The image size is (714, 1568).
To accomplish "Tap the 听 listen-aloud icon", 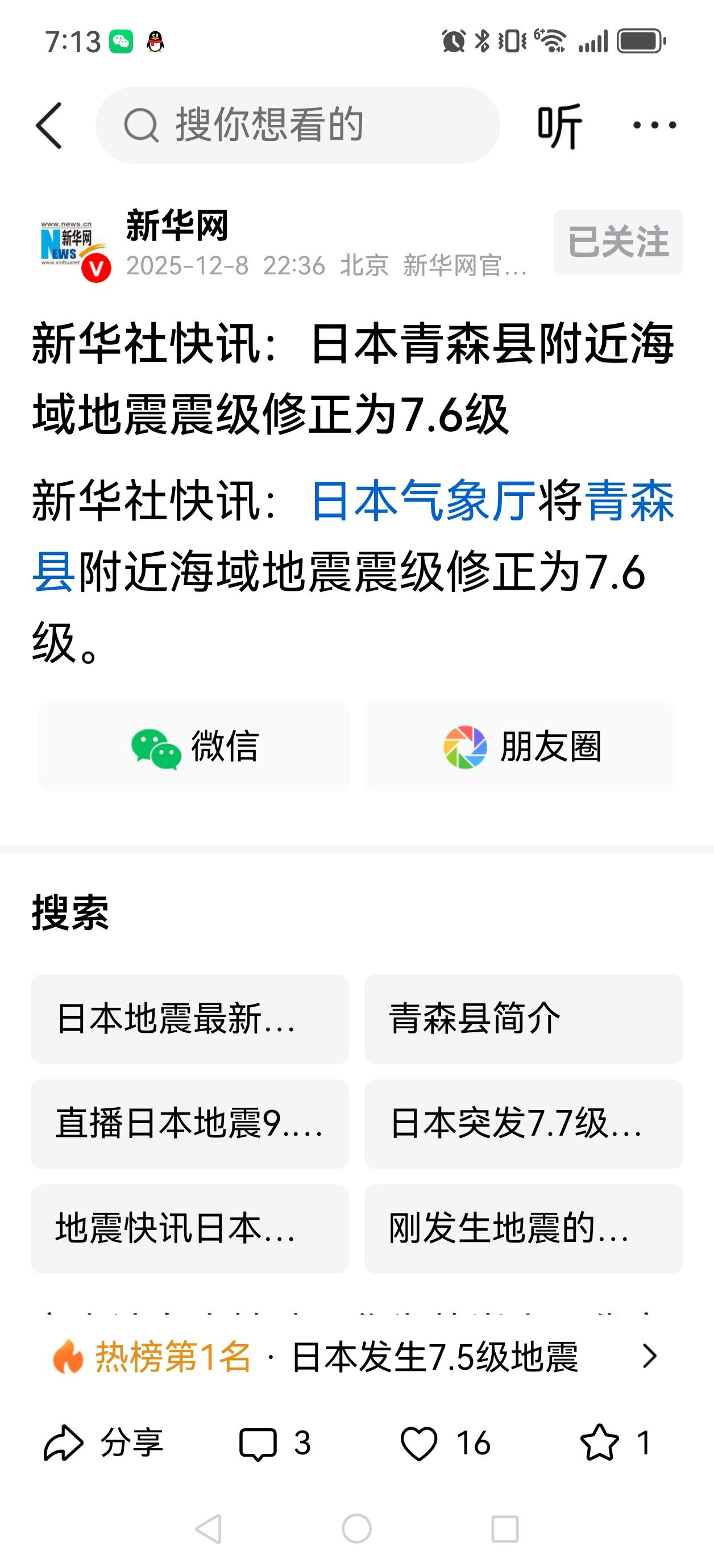I will [561, 126].
